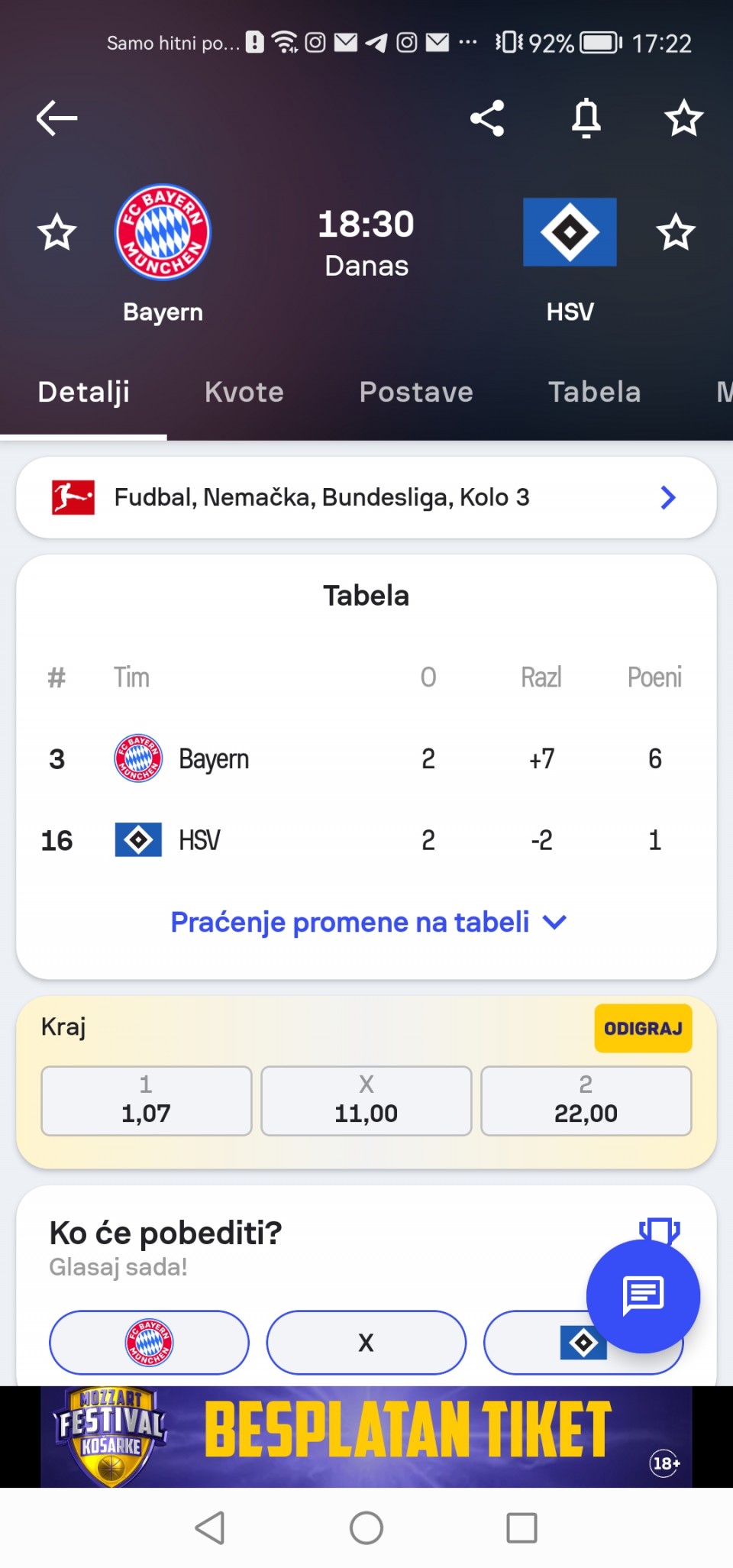Share this match
Viewport: 733px width, 1568px height.
487,118
